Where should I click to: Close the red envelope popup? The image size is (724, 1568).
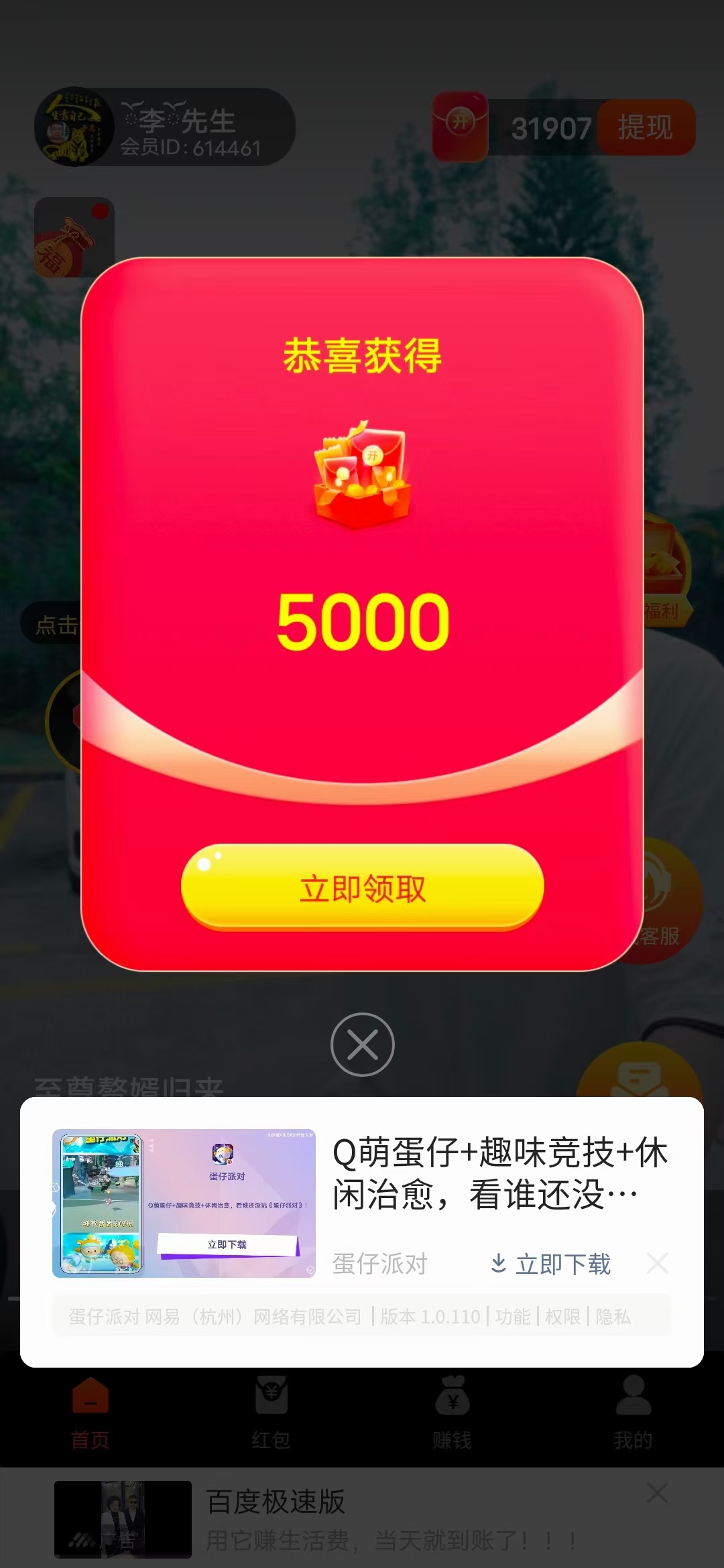click(x=363, y=1045)
